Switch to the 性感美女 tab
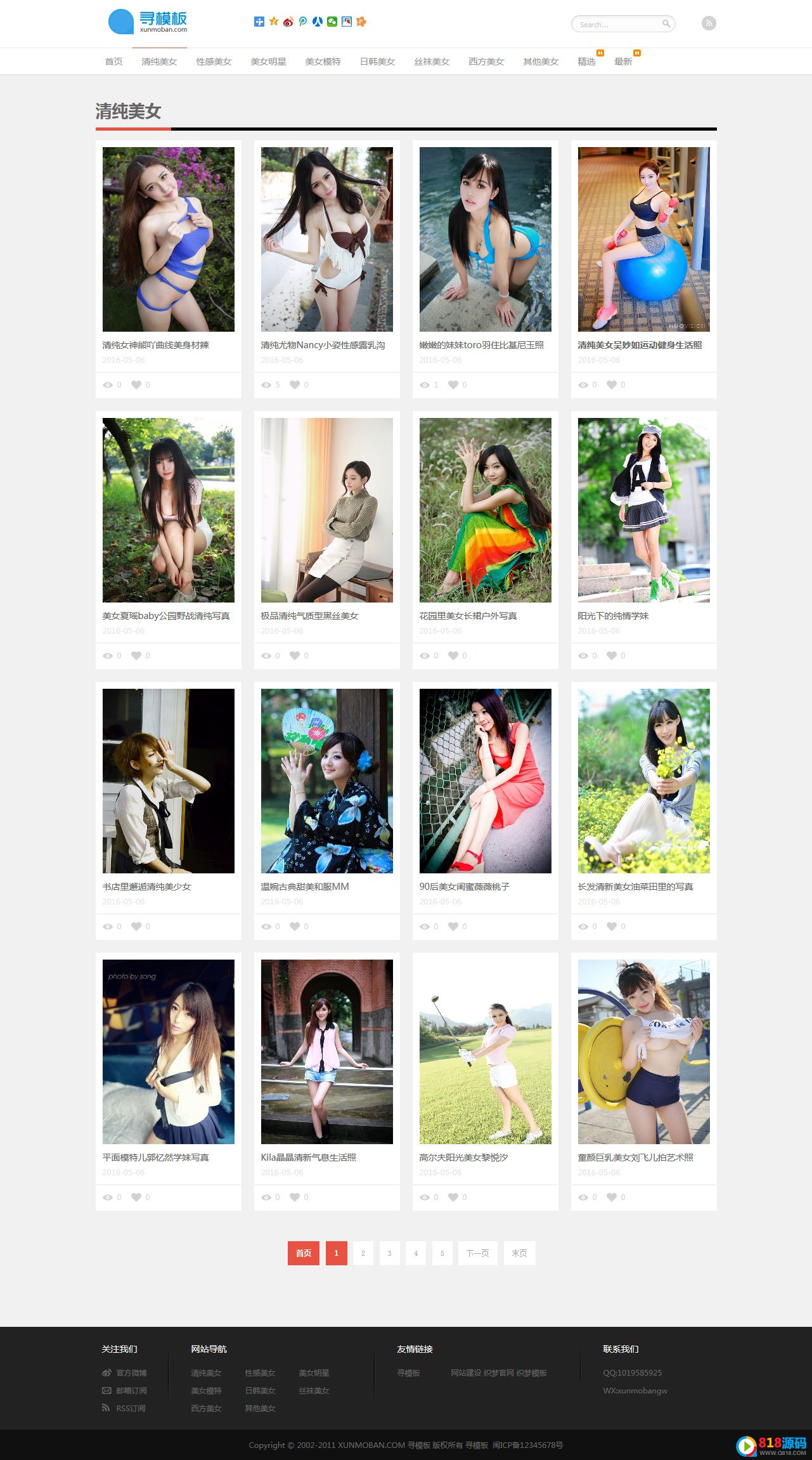 click(x=214, y=62)
